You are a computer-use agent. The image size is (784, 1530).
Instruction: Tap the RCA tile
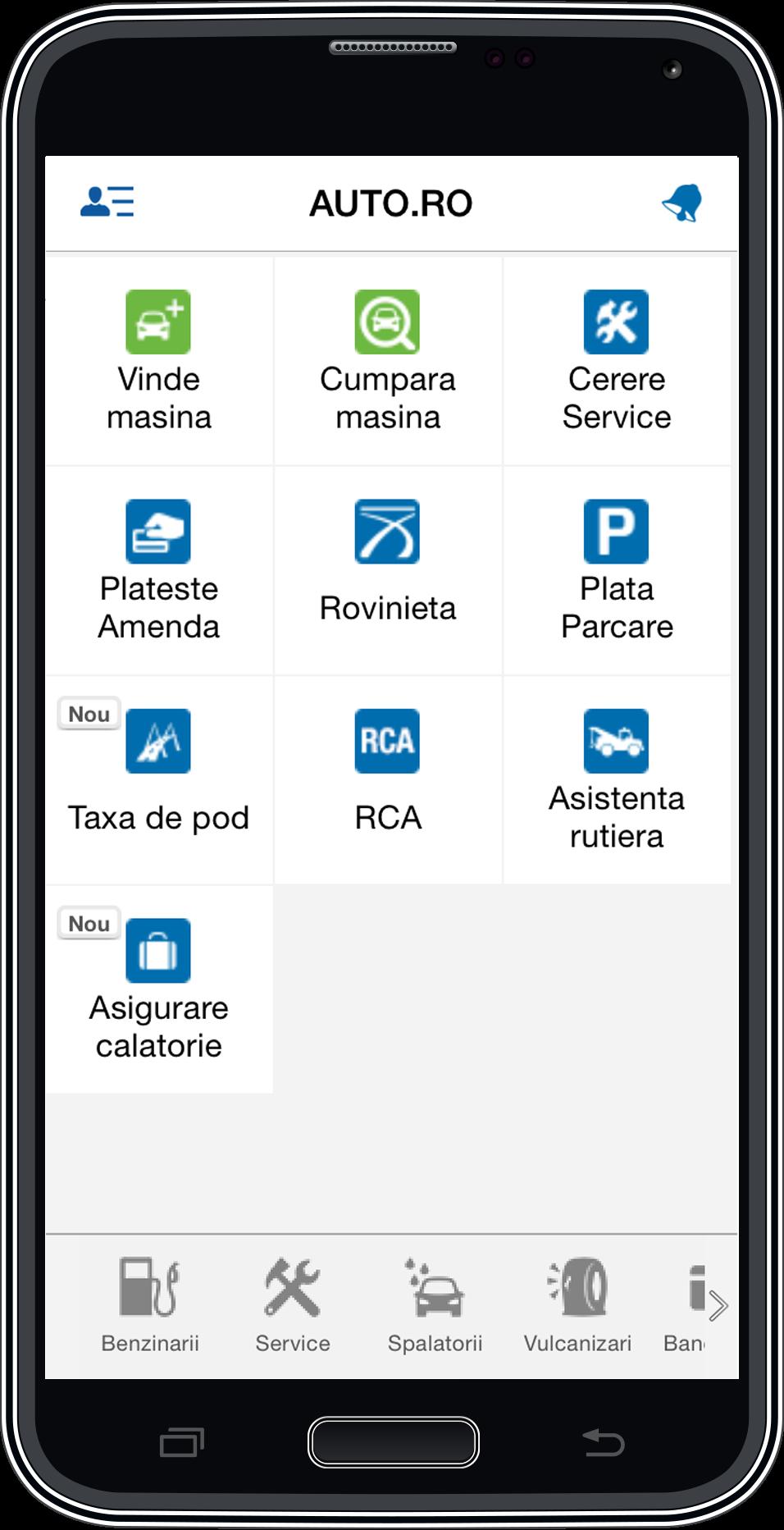(388, 780)
